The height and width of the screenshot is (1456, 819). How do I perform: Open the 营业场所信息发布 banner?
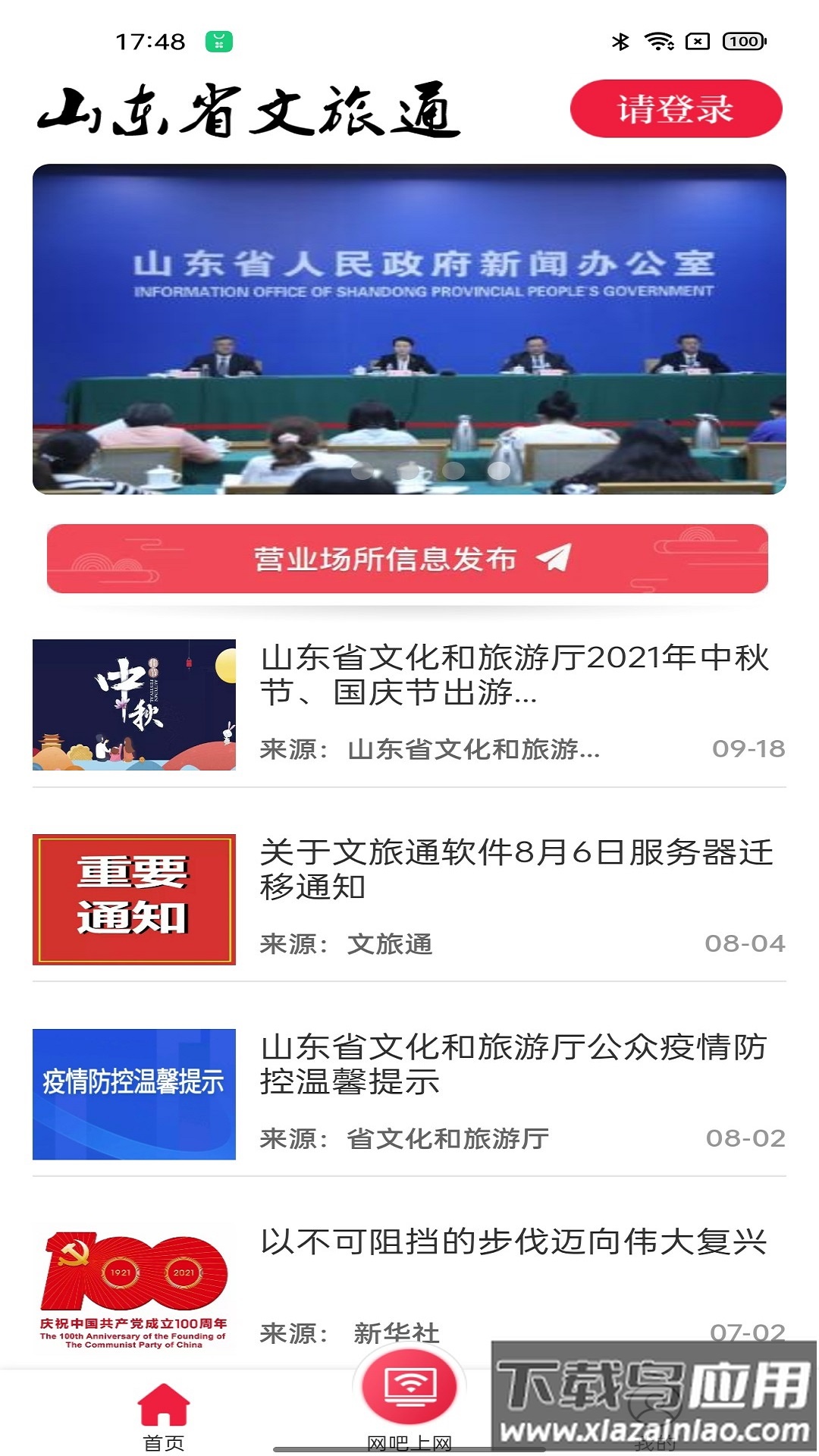[x=409, y=560]
